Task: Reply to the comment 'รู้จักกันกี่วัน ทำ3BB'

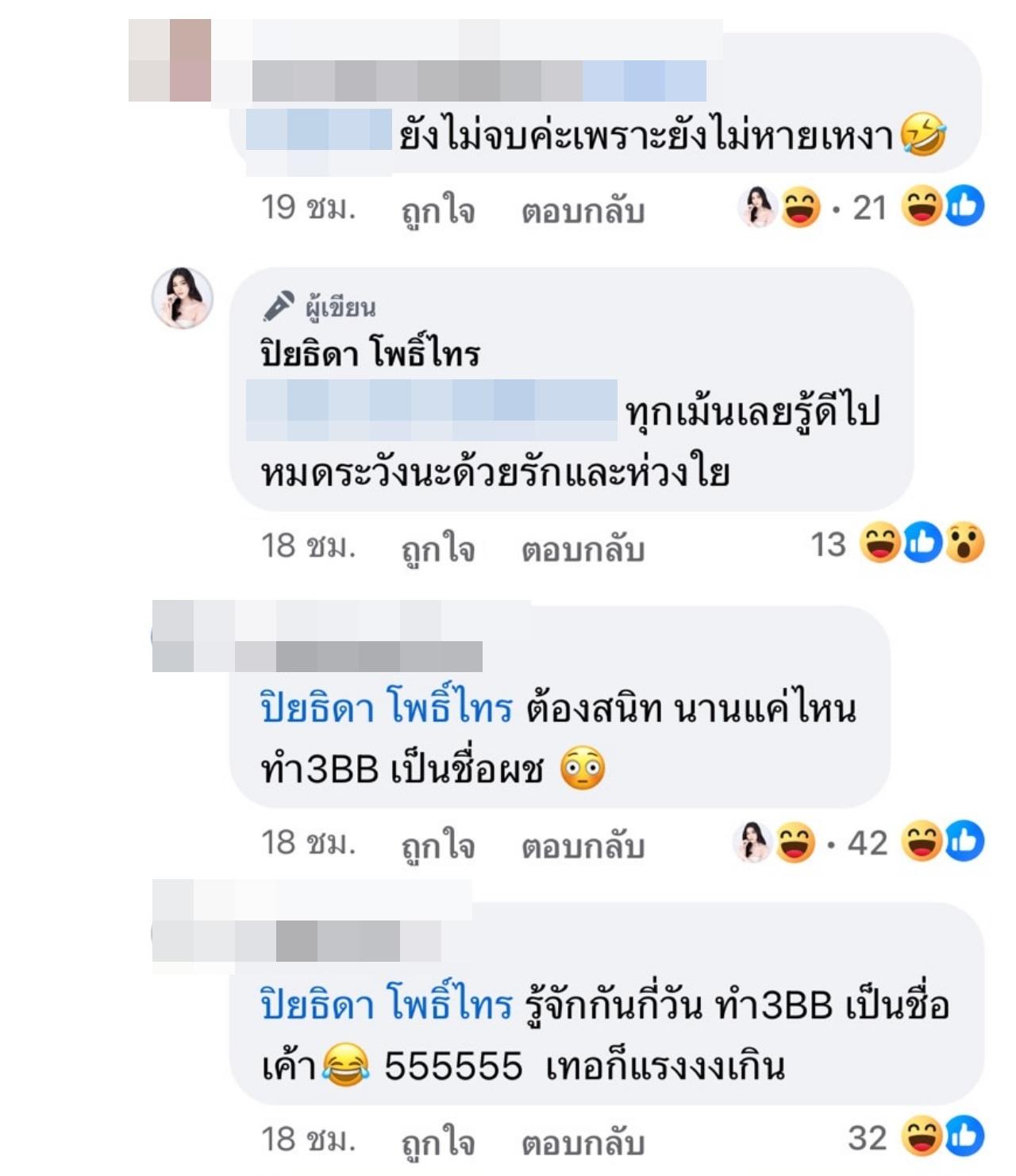Action: tap(582, 1142)
